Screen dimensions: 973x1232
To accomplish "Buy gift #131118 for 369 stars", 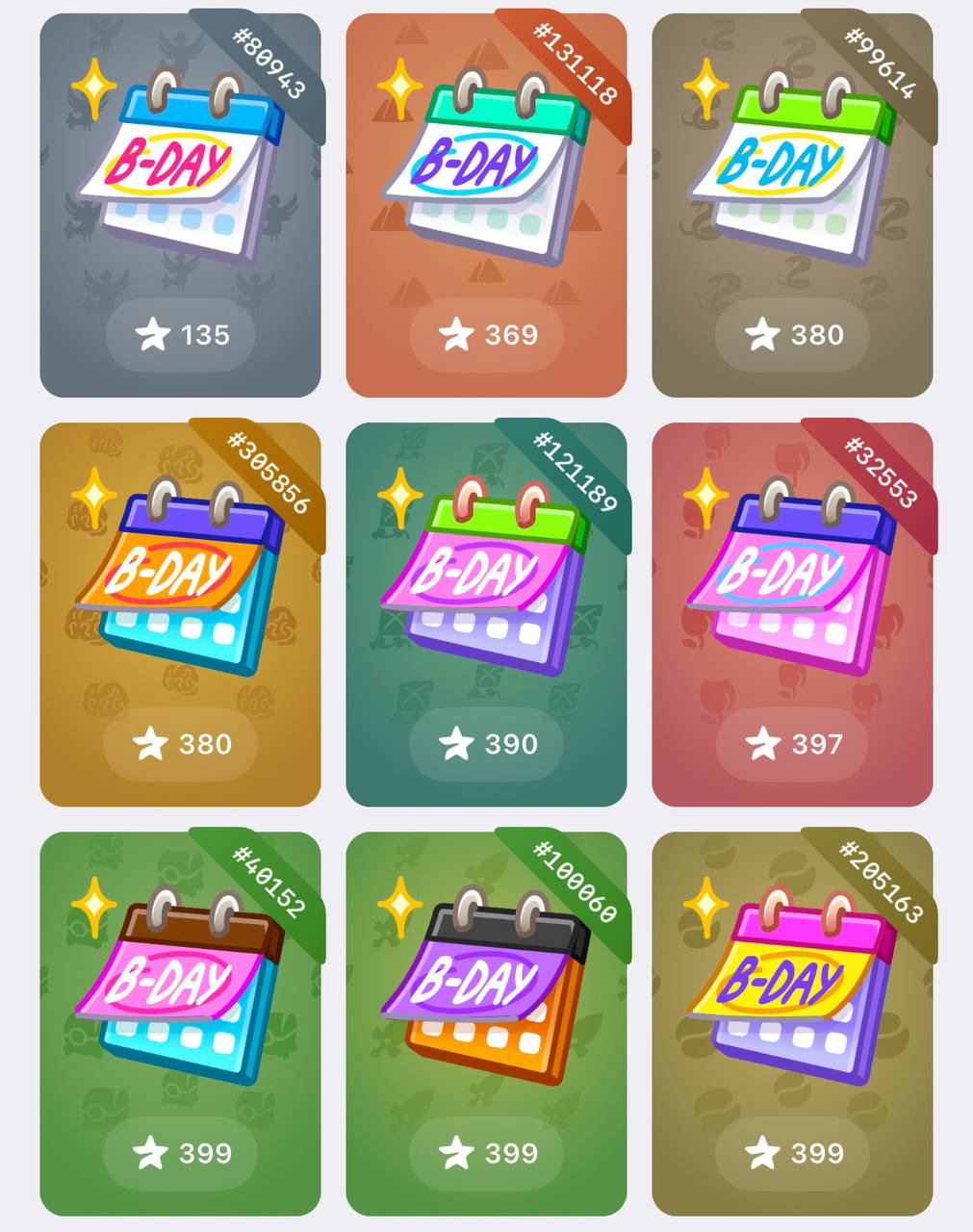I will (486, 335).
